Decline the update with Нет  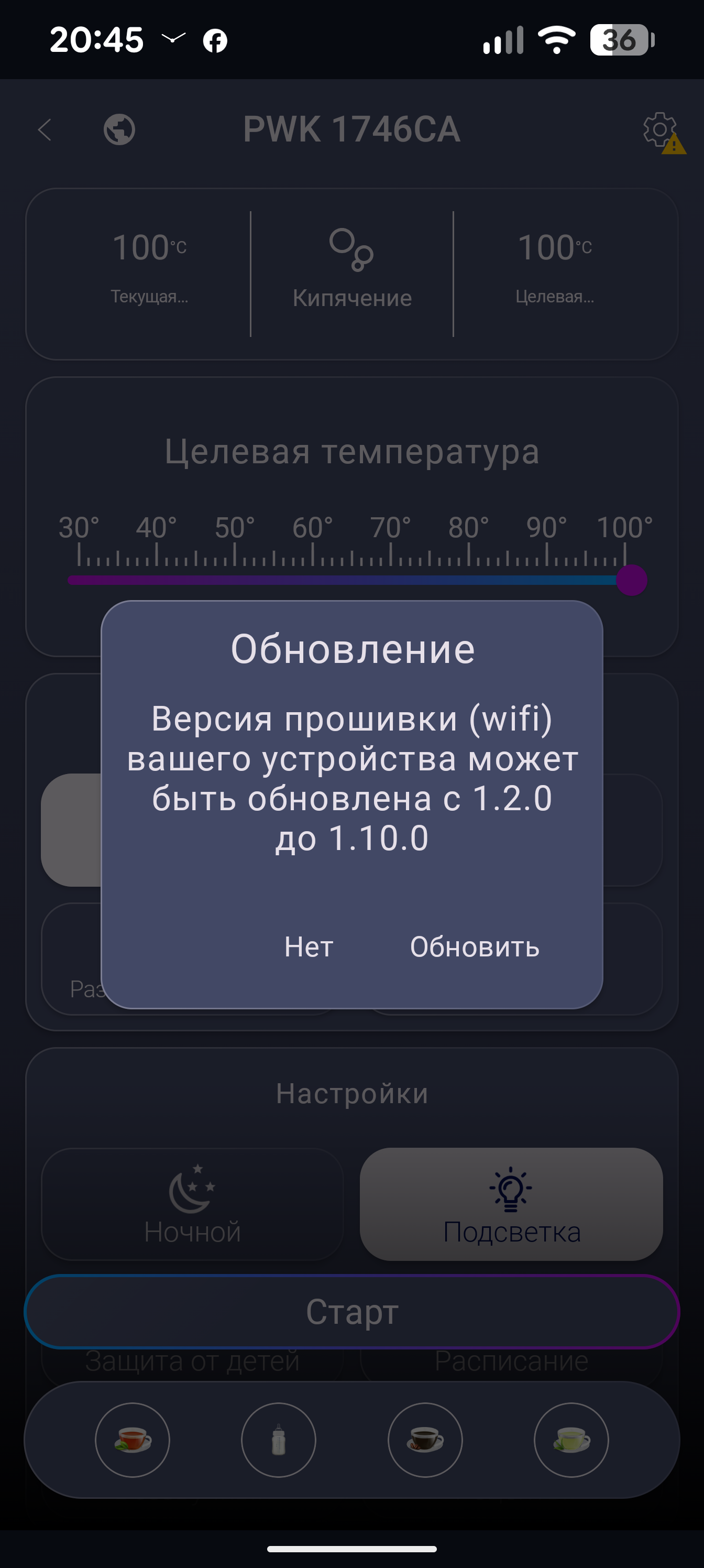point(309,946)
